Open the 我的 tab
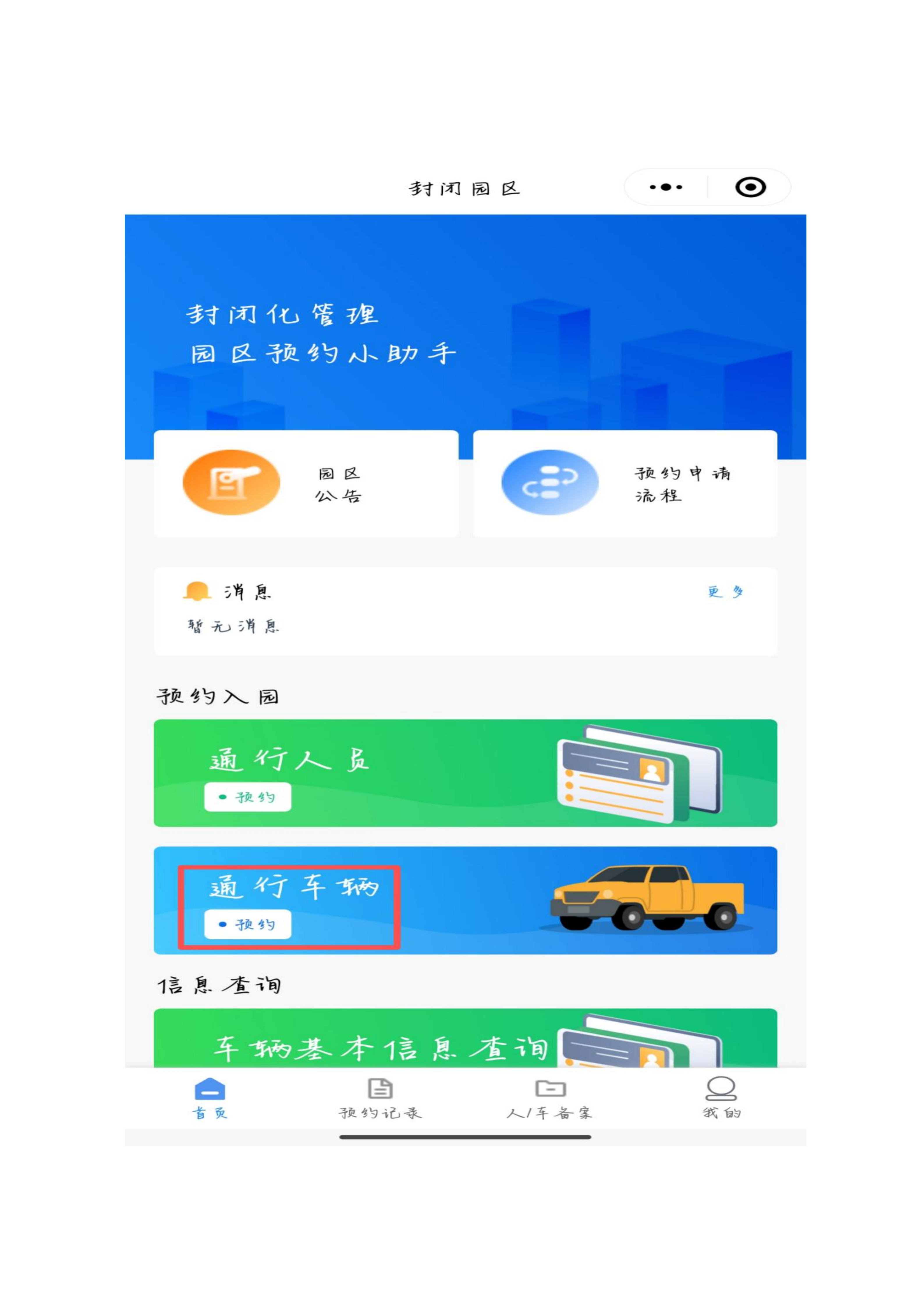This screenshot has height=1307, width=924. tap(721, 1099)
